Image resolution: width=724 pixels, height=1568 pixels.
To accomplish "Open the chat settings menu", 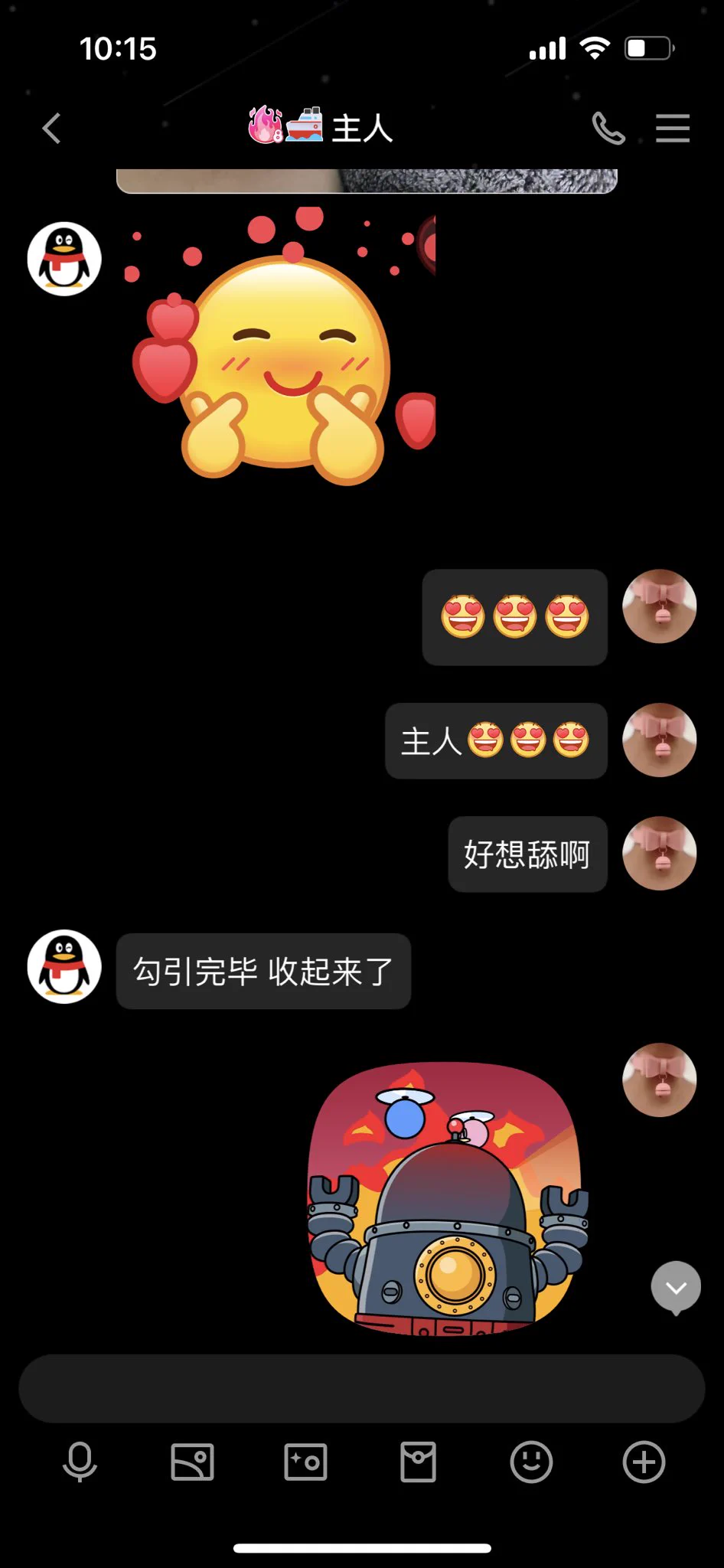I will (x=673, y=129).
